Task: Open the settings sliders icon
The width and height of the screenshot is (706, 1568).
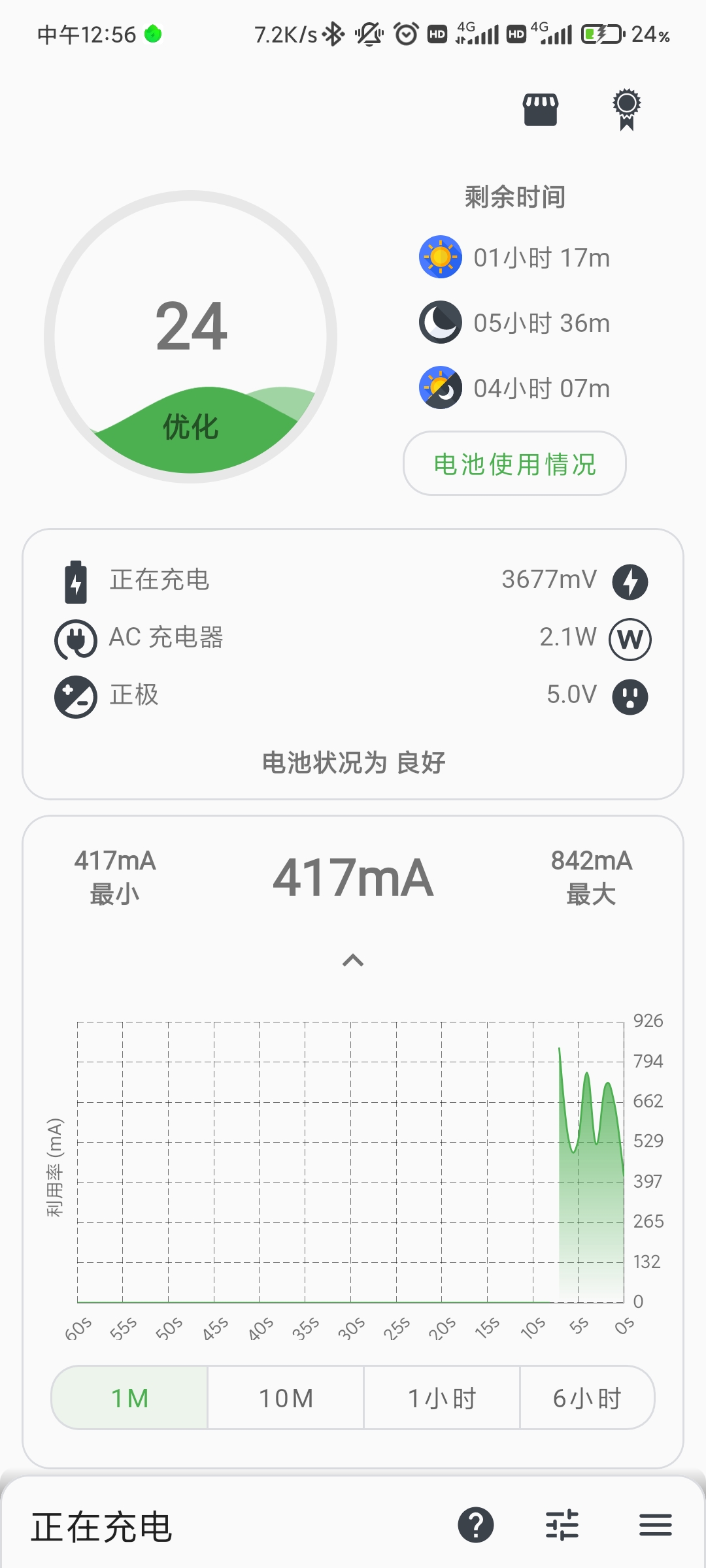Action: click(562, 1526)
